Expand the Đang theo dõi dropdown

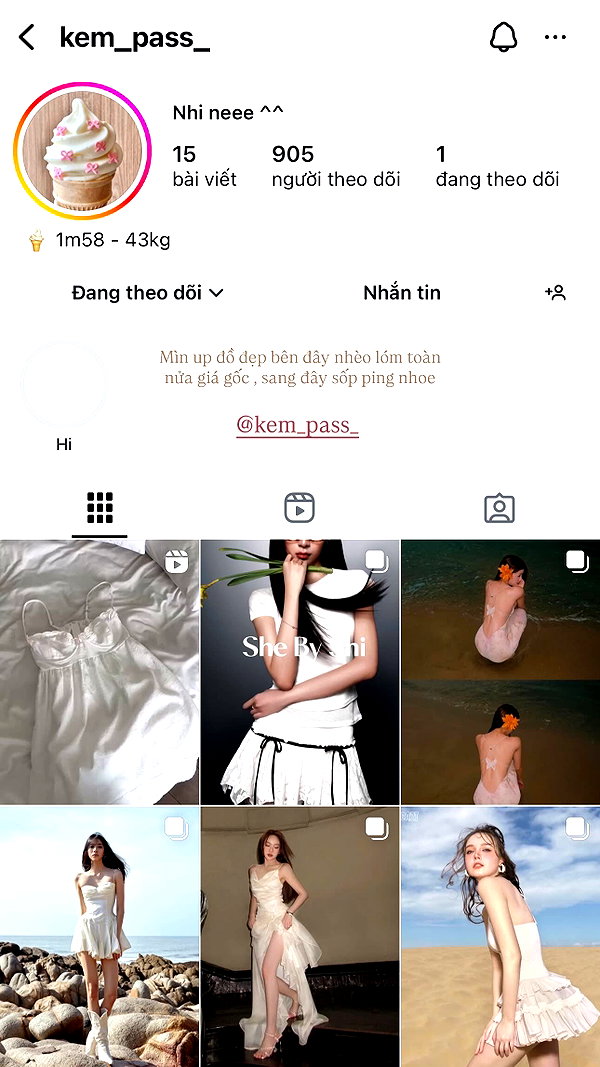point(148,293)
